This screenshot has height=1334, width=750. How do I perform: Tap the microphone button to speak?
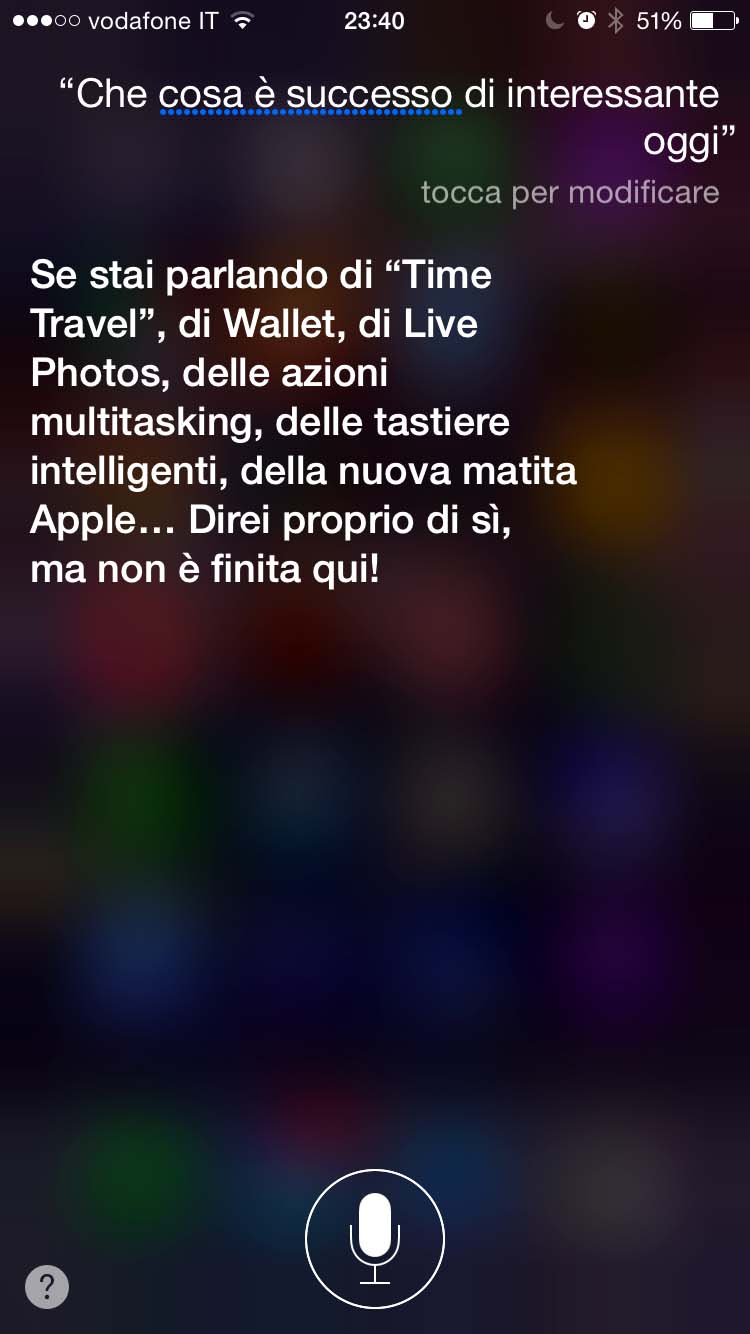(x=375, y=1239)
